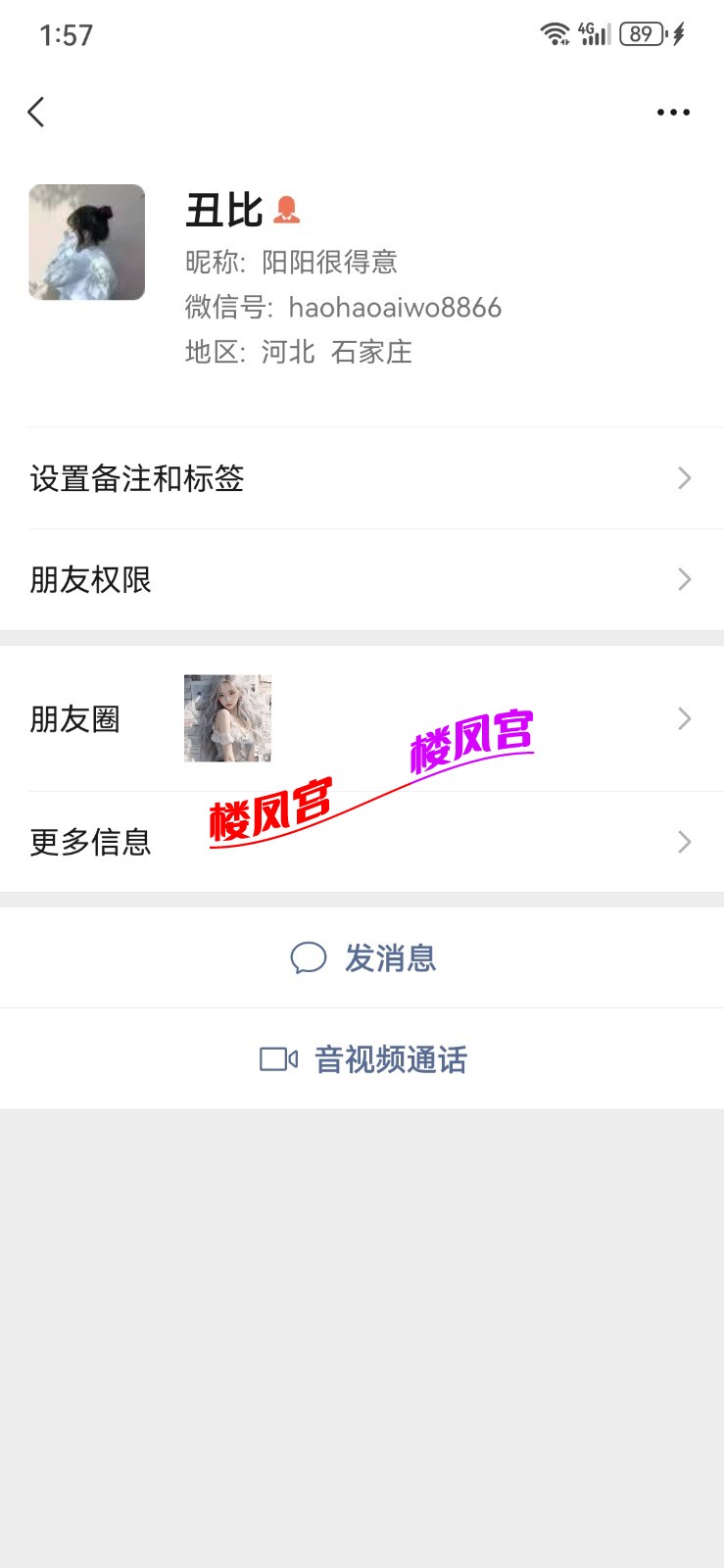The width and height of the screenshot is (724, 1568).
Task: Tap the Wi-Fi status icon
Action: (554, 32)
